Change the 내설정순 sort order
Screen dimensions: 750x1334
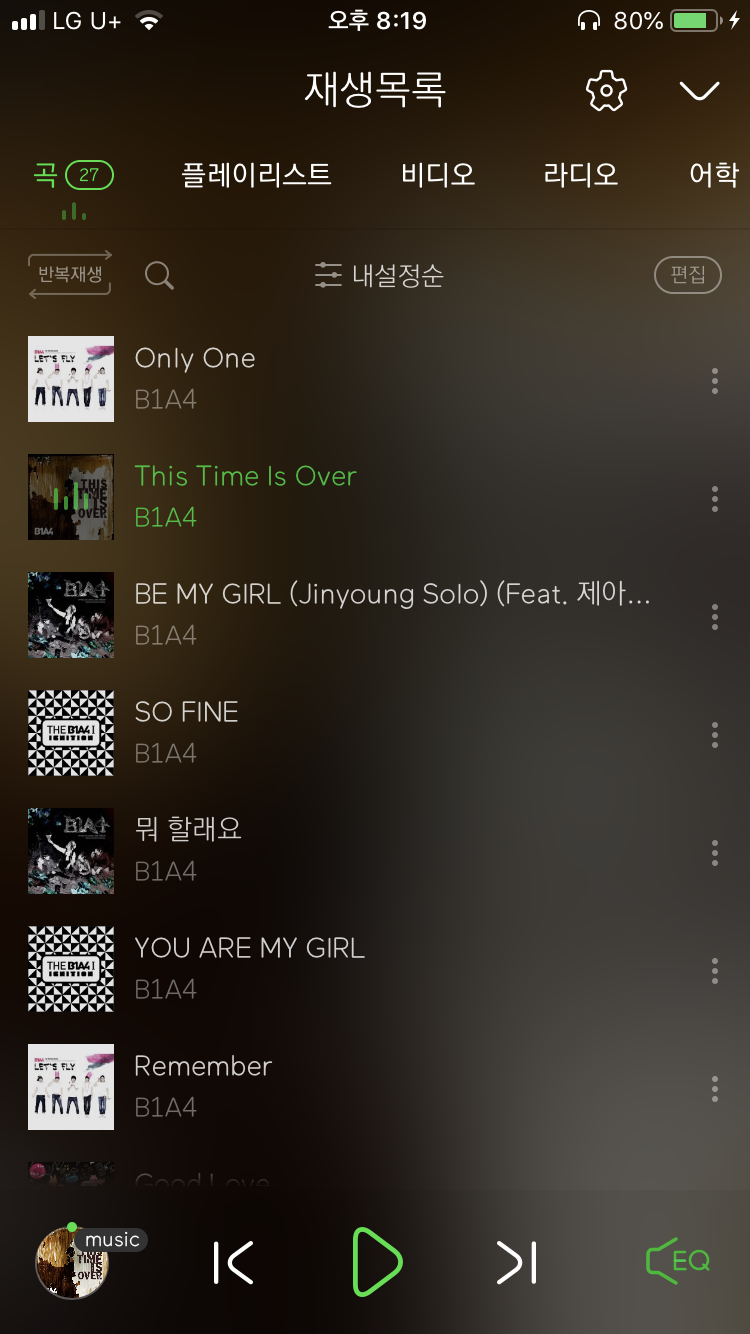tap(379, 275)
